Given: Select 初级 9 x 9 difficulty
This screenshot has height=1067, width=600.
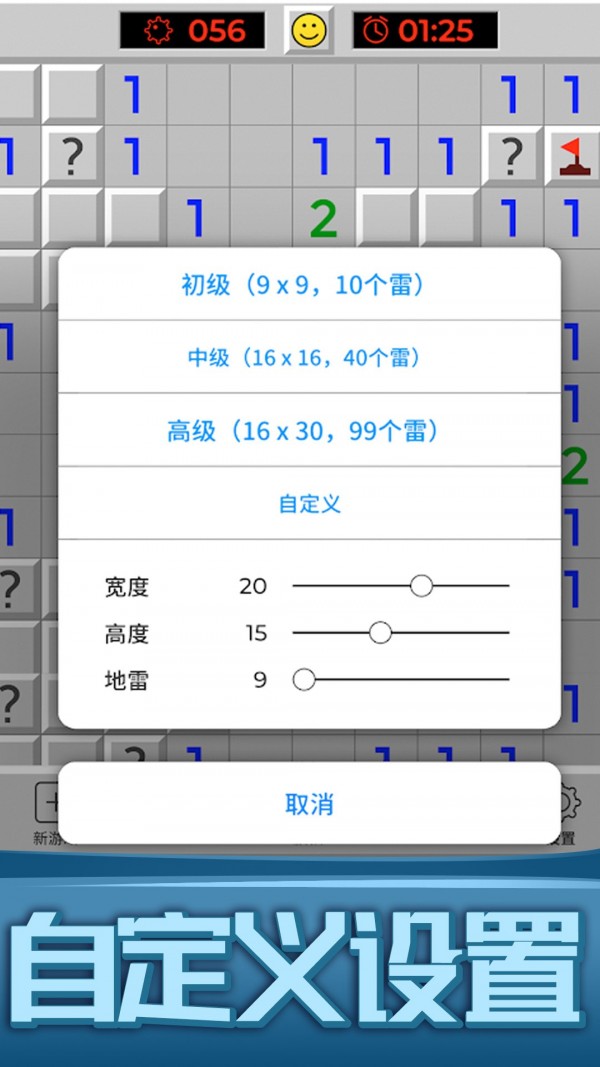Looking at the screenshot, I should pos(309,286).
